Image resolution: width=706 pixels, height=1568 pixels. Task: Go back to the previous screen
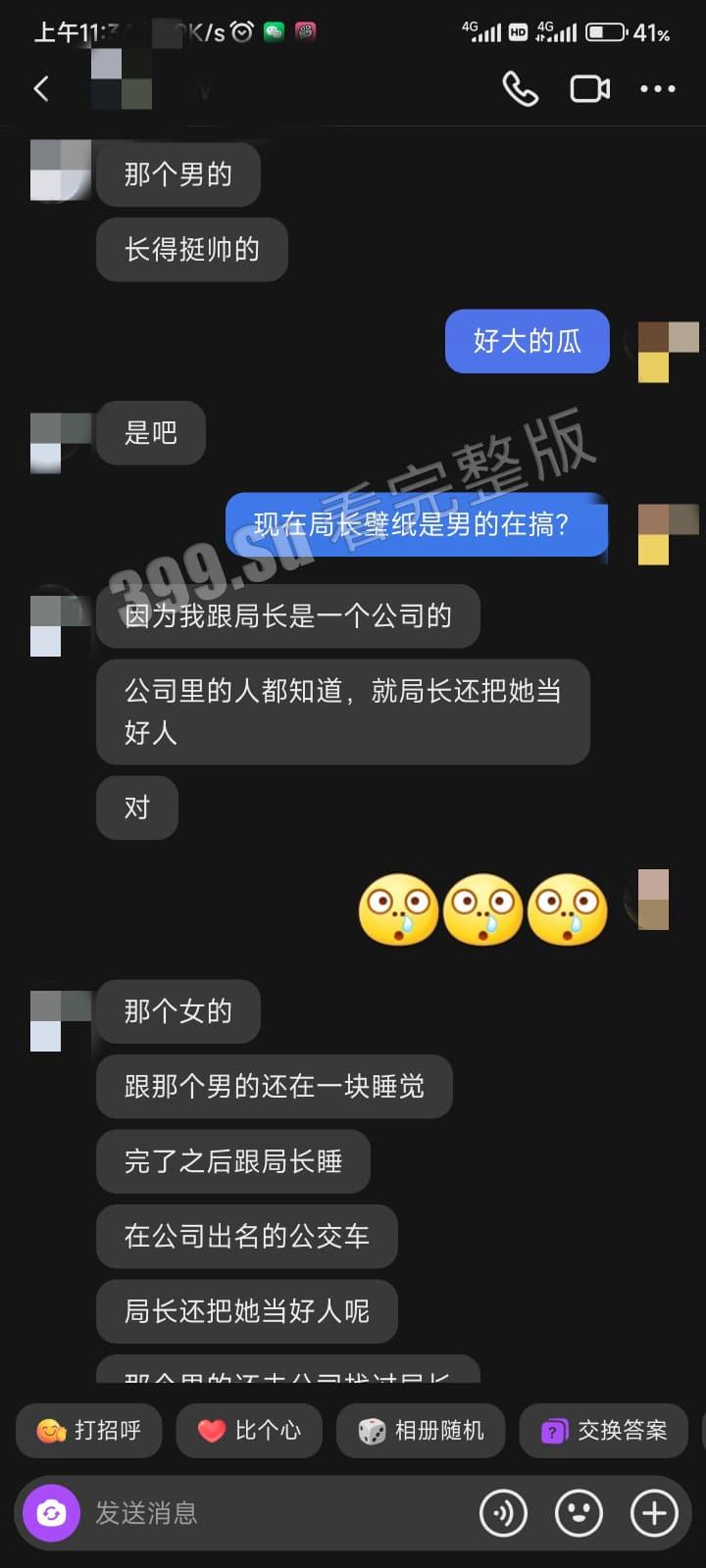(41, 89)
